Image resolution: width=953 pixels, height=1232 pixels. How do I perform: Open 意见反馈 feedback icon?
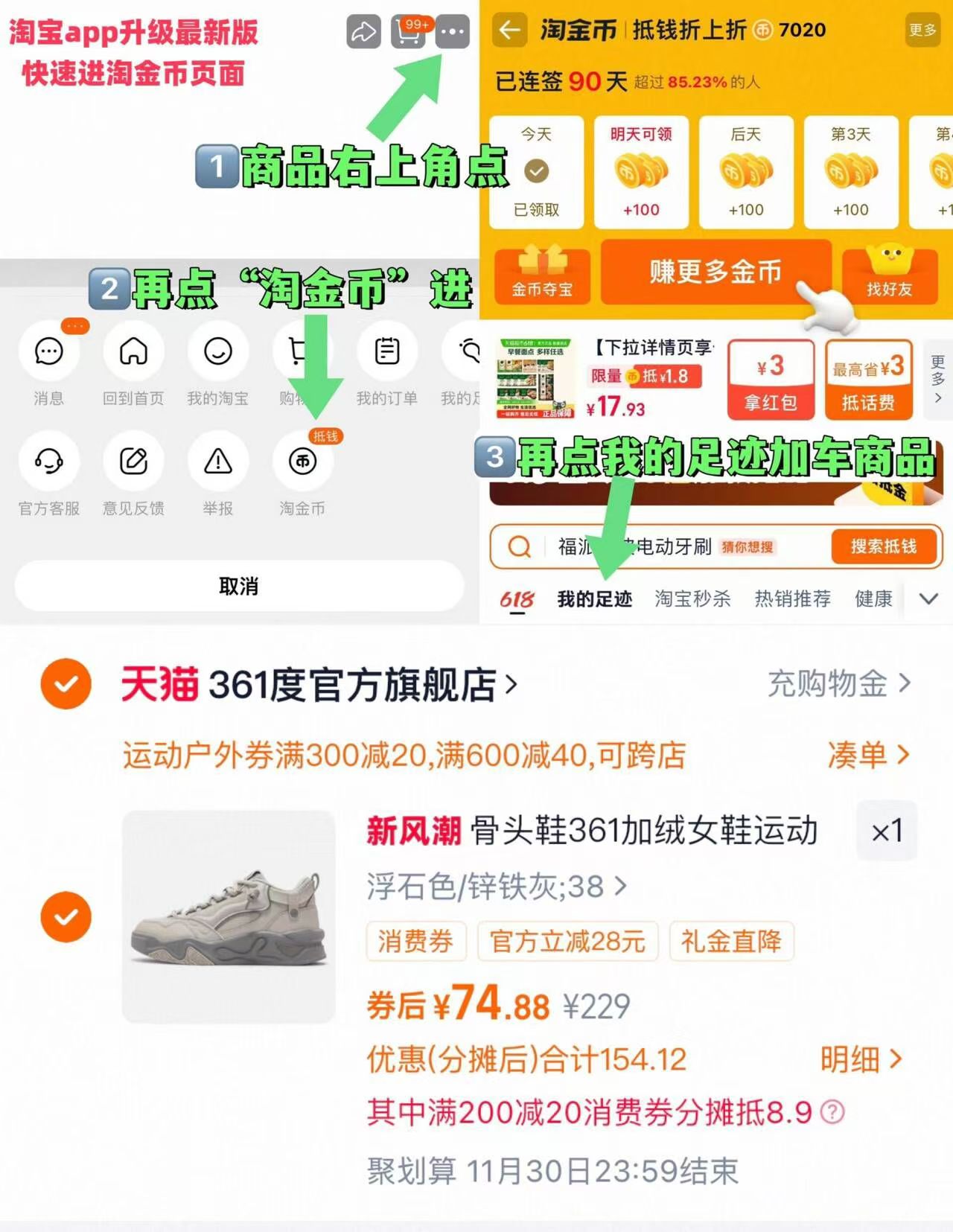pyautogui.click(x=133, y=462)
